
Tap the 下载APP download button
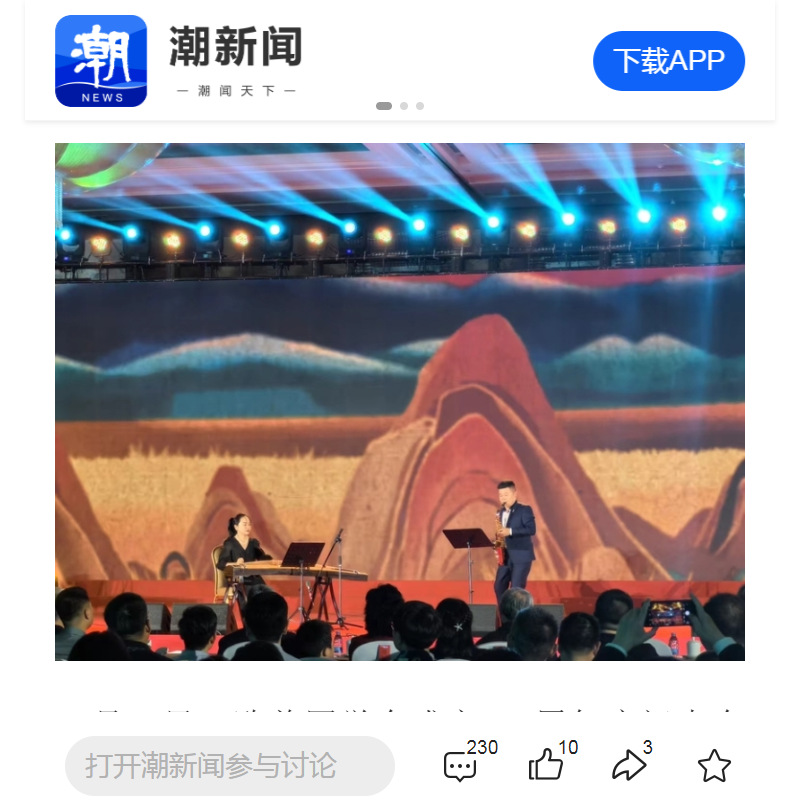[668, 61]
